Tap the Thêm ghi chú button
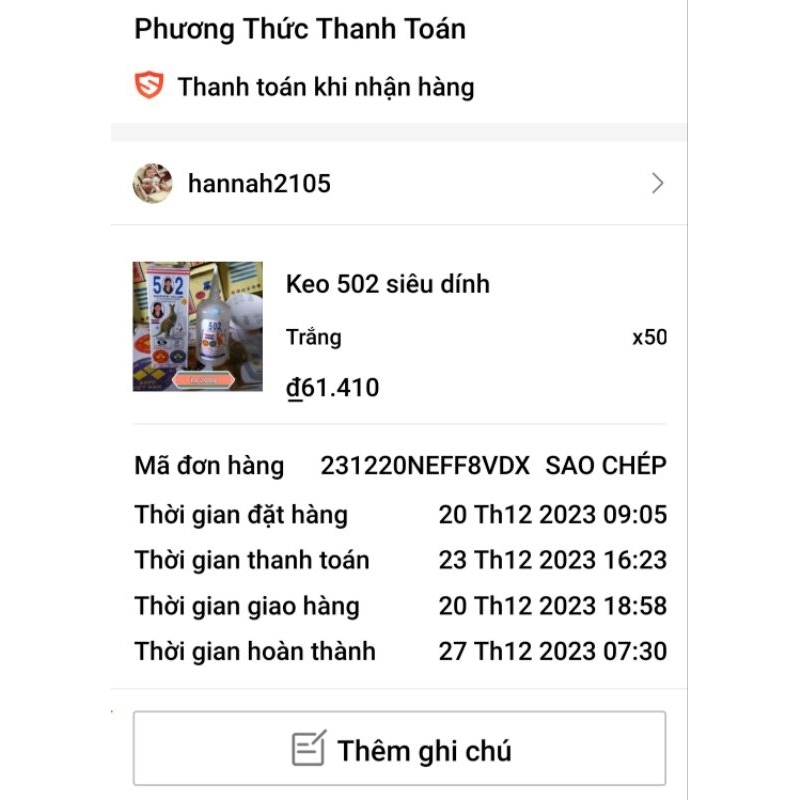This screenshot has width=800, height=800. pos(400,749)
